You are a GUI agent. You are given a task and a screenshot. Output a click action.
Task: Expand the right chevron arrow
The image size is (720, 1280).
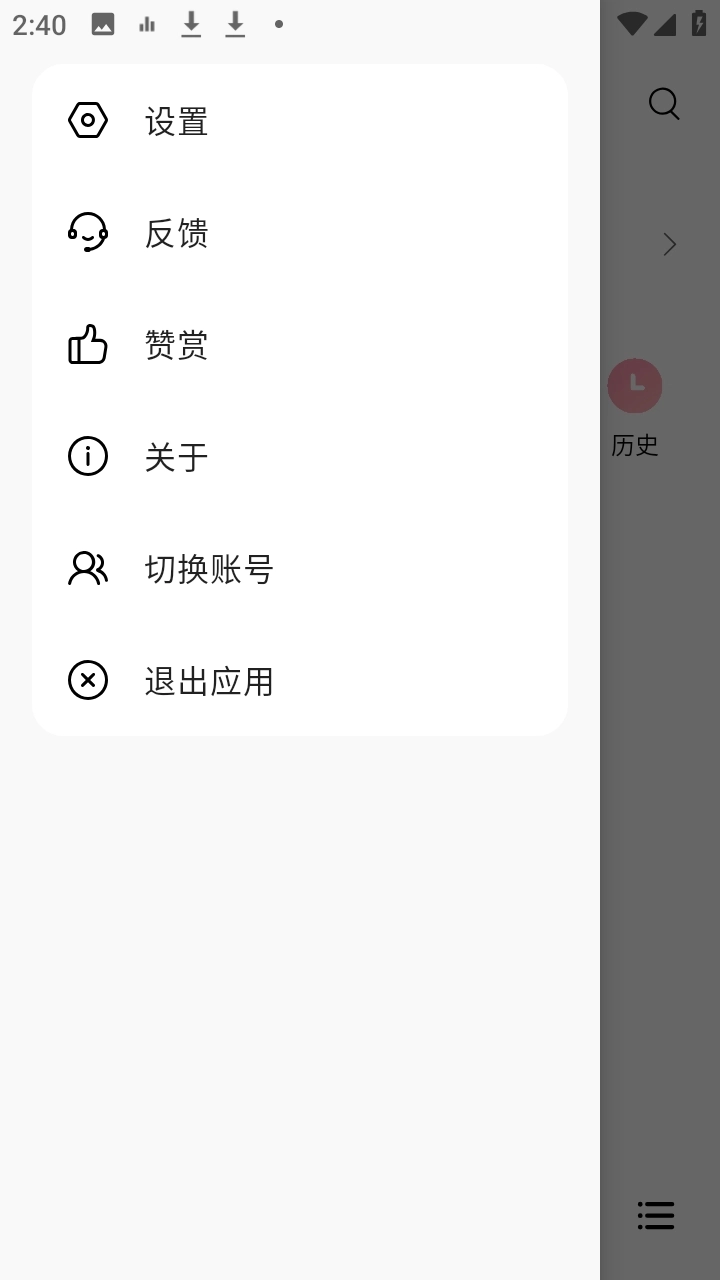pyautogui.click(x=669, y=244)
